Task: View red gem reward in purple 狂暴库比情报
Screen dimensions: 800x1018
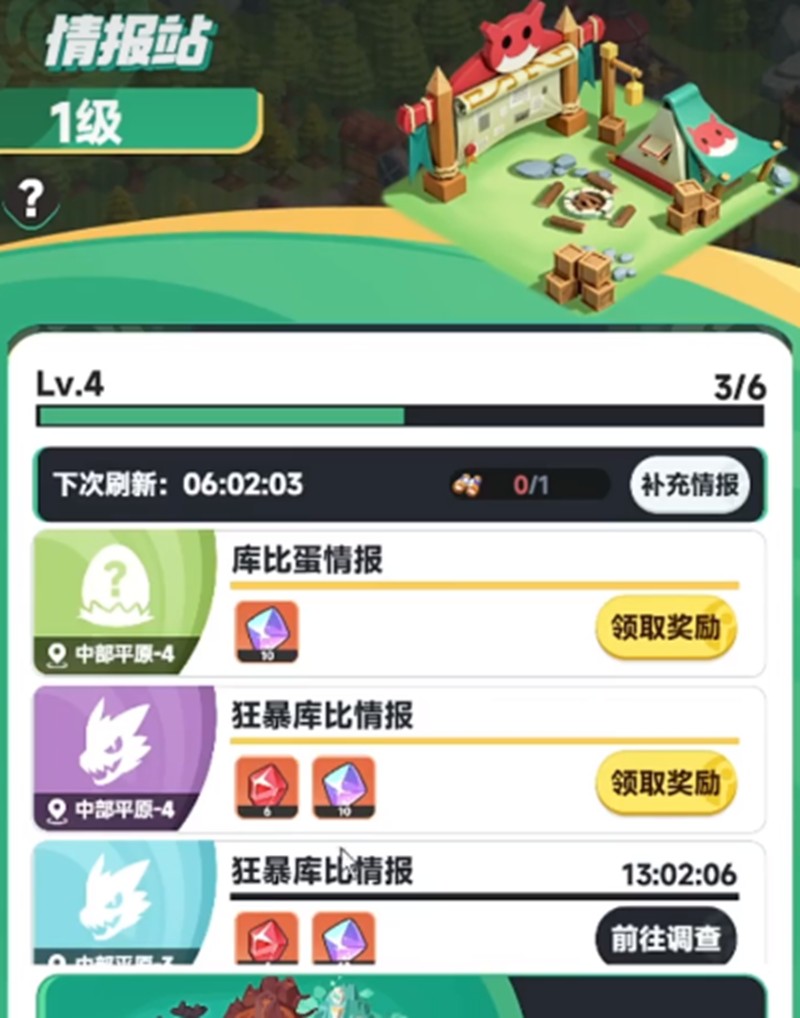Action: click(x=267, y=786)
